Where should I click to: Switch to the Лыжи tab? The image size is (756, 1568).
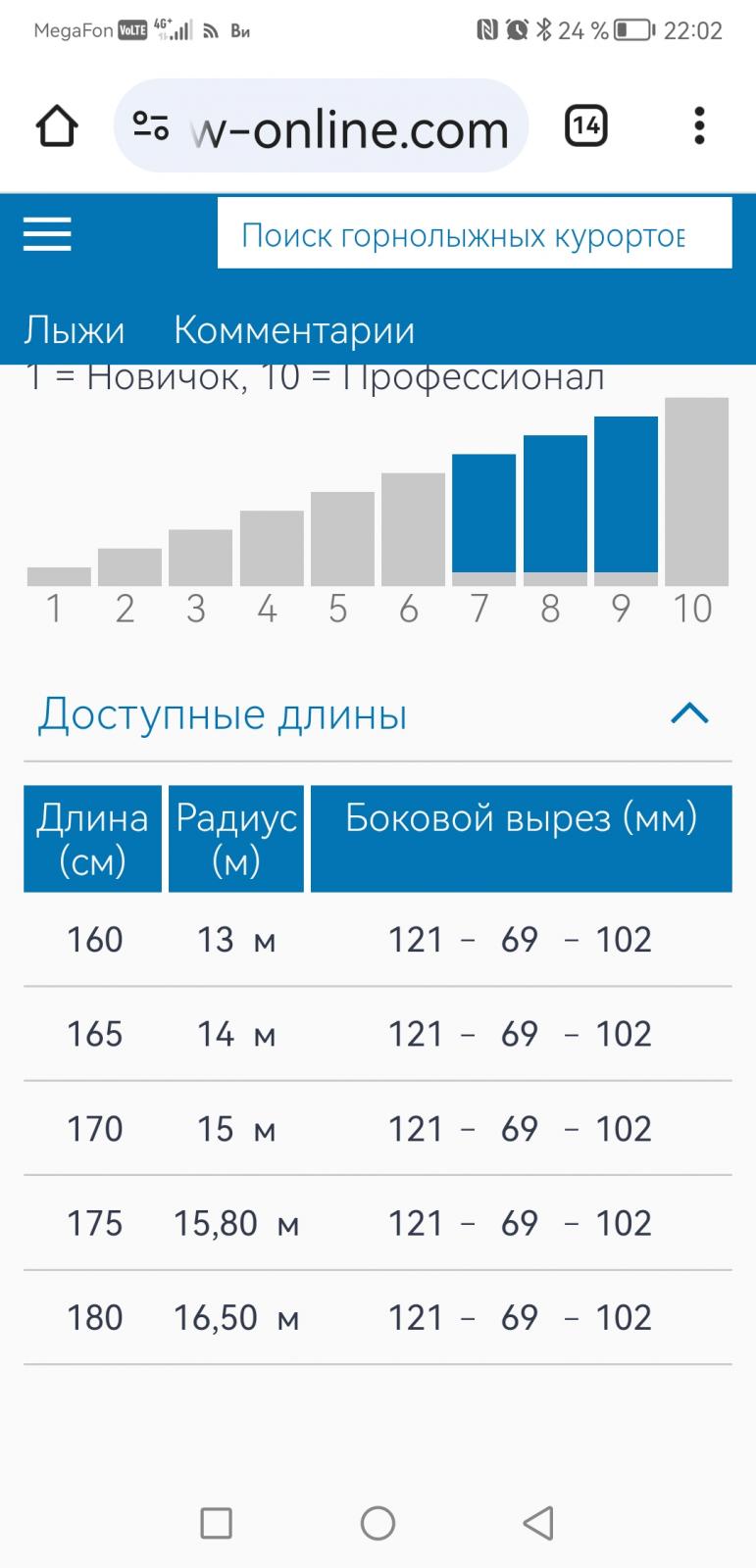[75, 330]
